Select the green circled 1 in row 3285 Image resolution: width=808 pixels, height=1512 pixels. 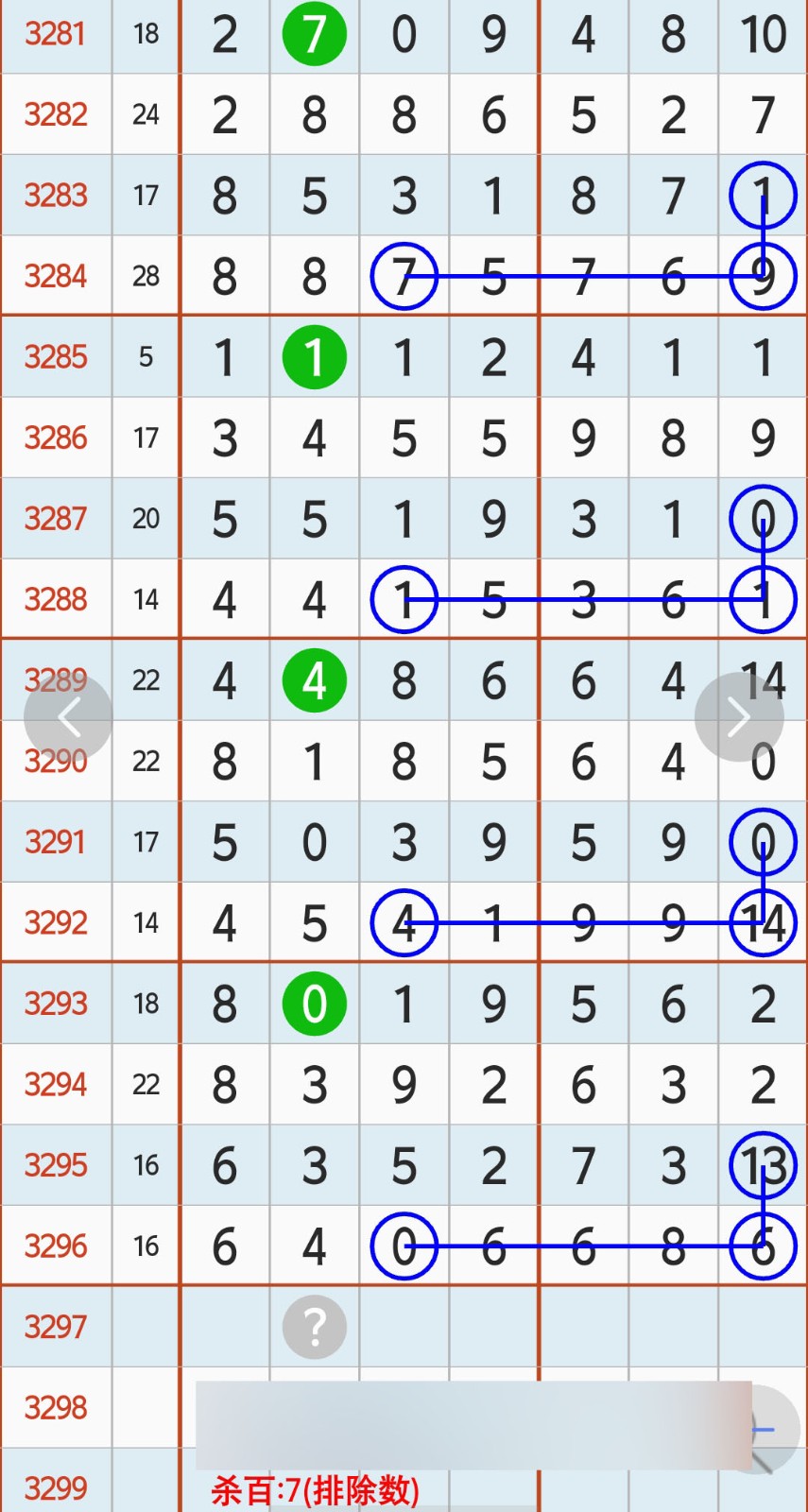pos(314,356)
